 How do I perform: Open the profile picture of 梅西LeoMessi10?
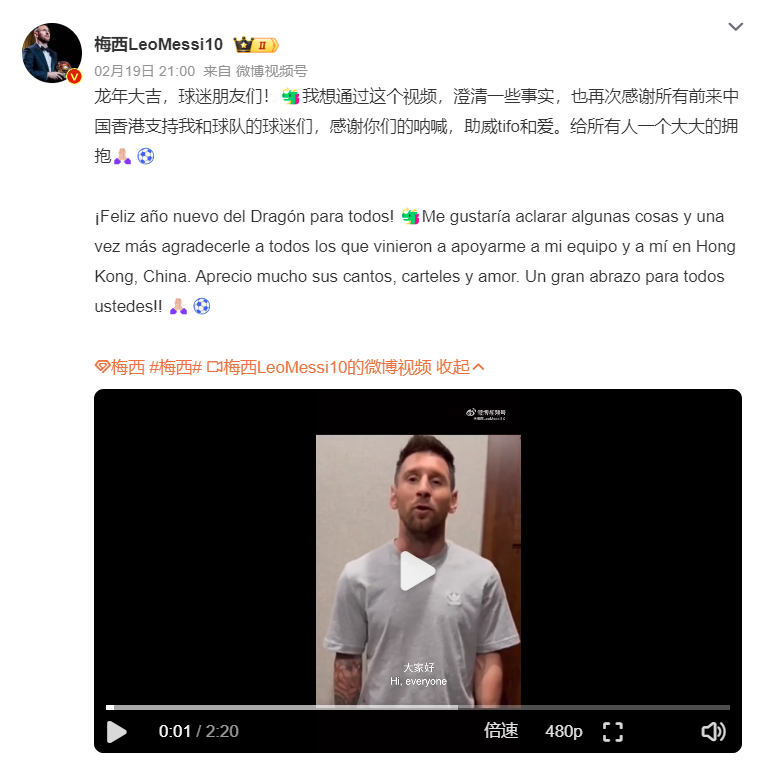[52, 53]
